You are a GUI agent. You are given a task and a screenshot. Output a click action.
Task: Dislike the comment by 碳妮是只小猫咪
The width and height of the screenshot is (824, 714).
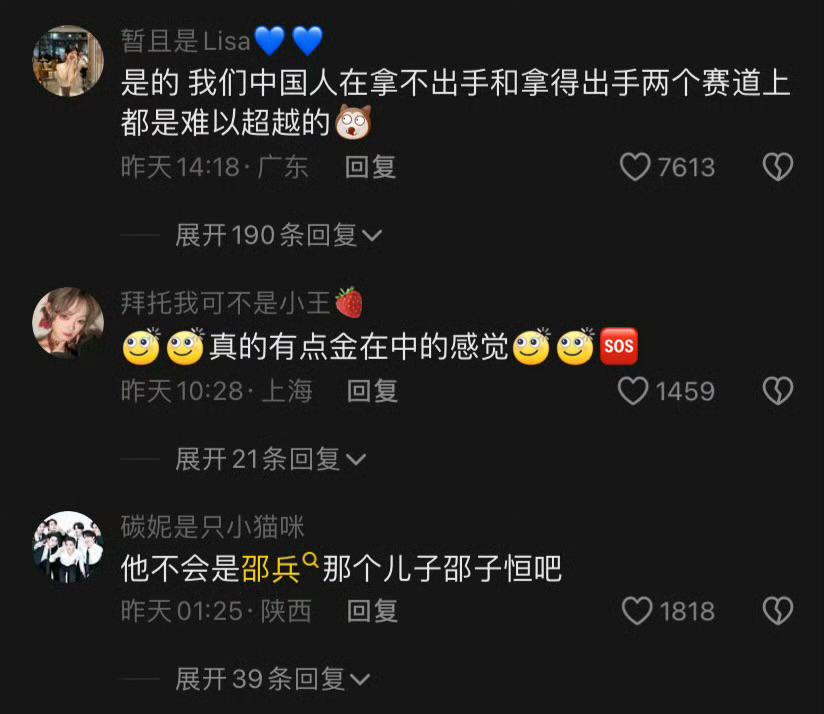click(778, 610)
